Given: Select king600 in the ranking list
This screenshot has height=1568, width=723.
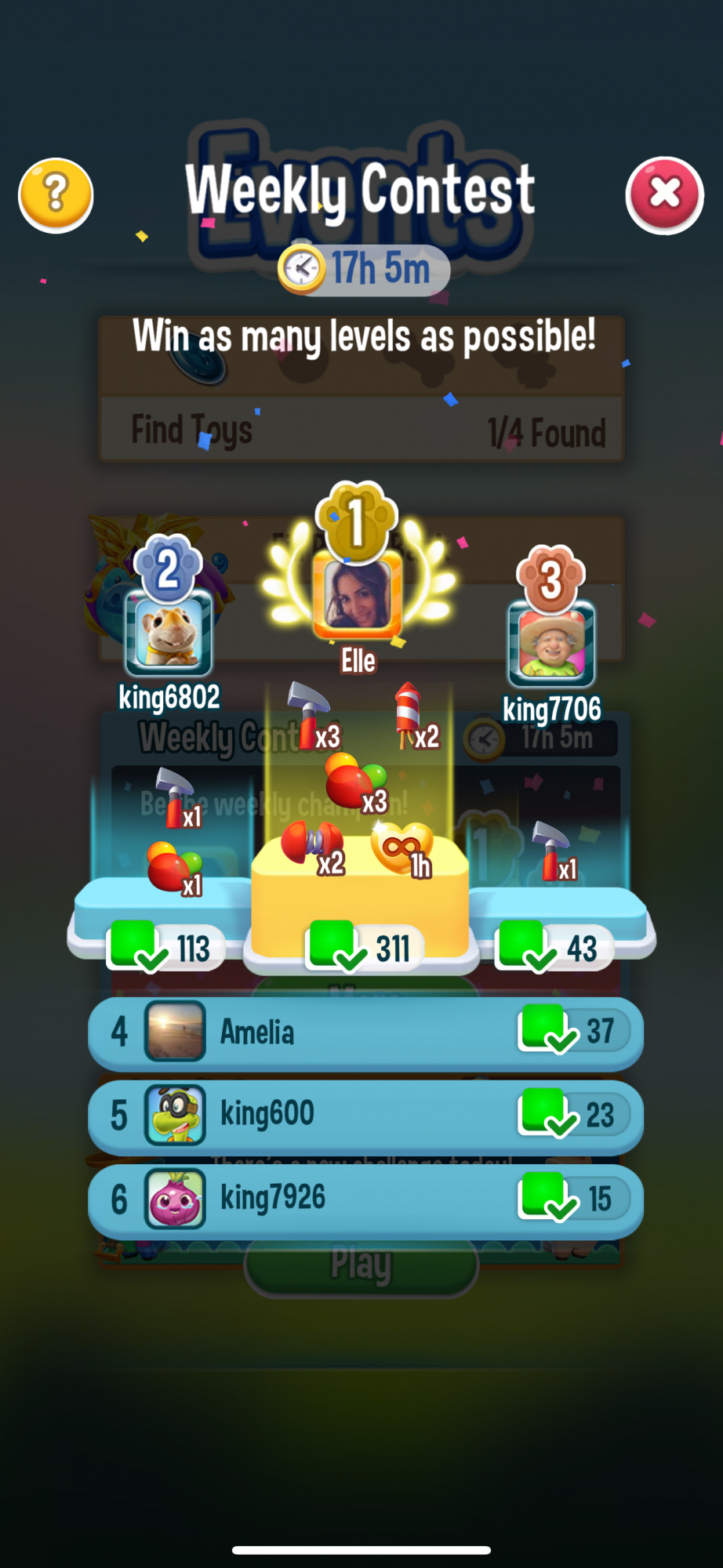Looking at the screenshot, I should [365, 1116].
